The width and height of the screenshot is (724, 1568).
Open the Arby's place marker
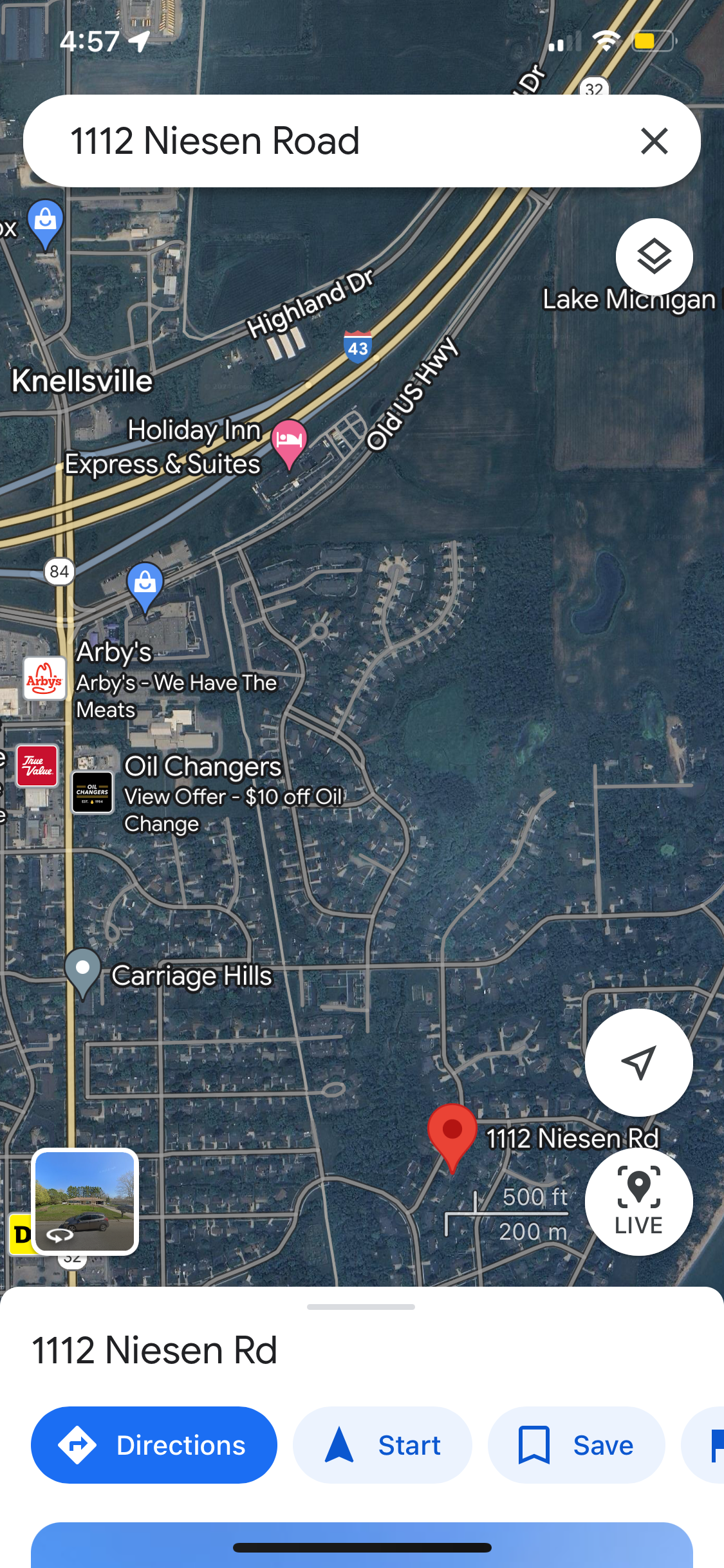[44, 678]
